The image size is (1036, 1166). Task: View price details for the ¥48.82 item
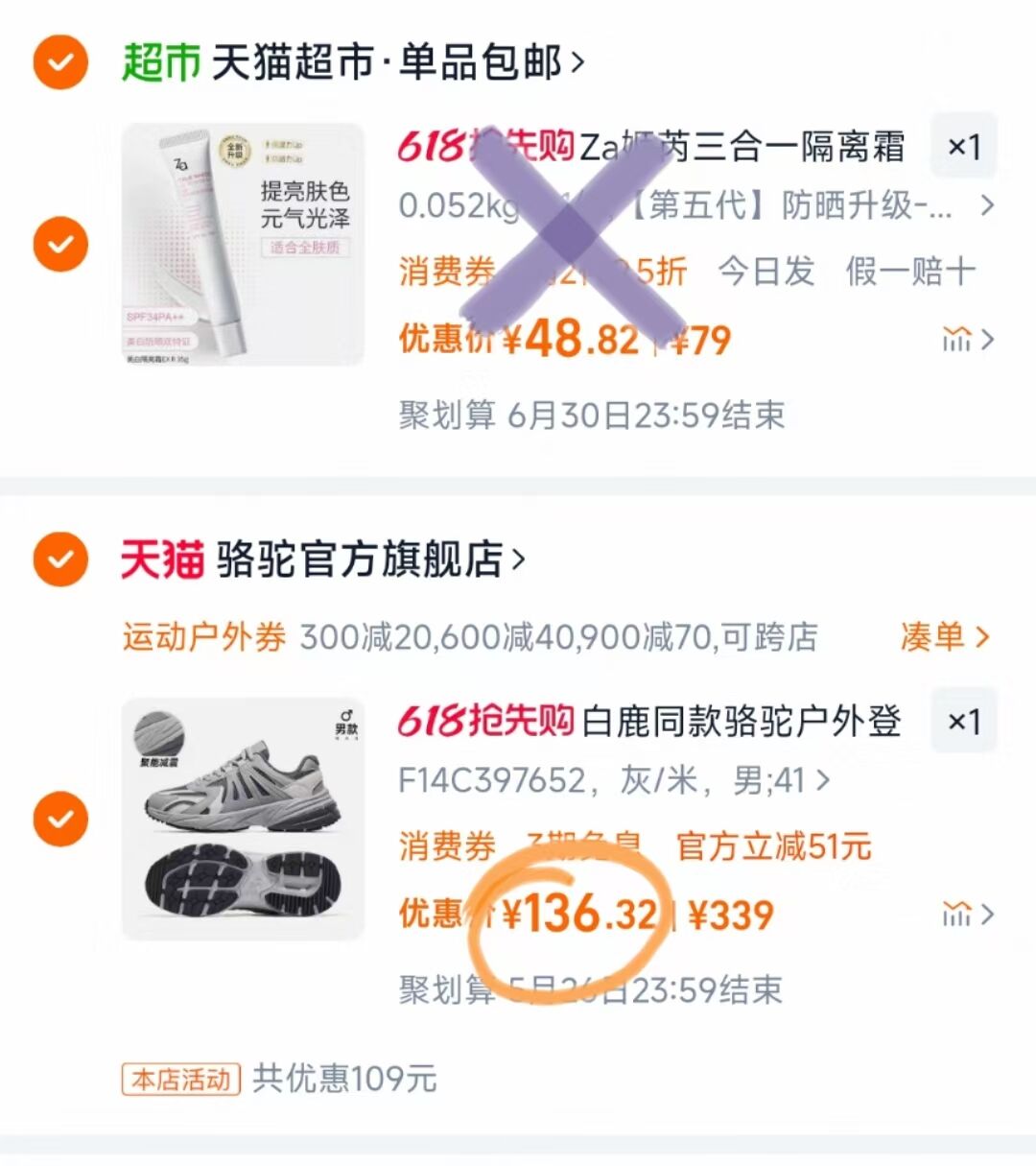pos(968,339)
